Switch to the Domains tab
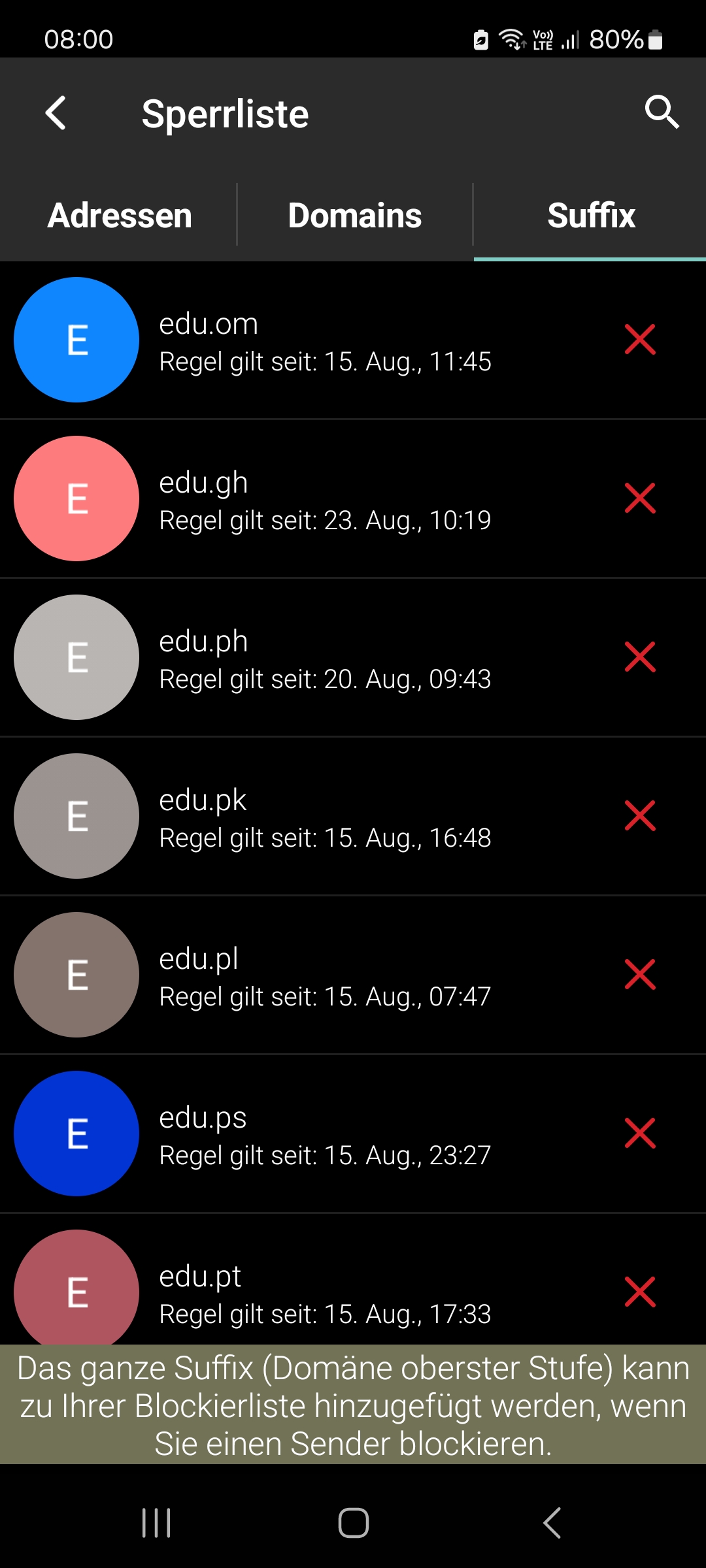 [355, 216]
